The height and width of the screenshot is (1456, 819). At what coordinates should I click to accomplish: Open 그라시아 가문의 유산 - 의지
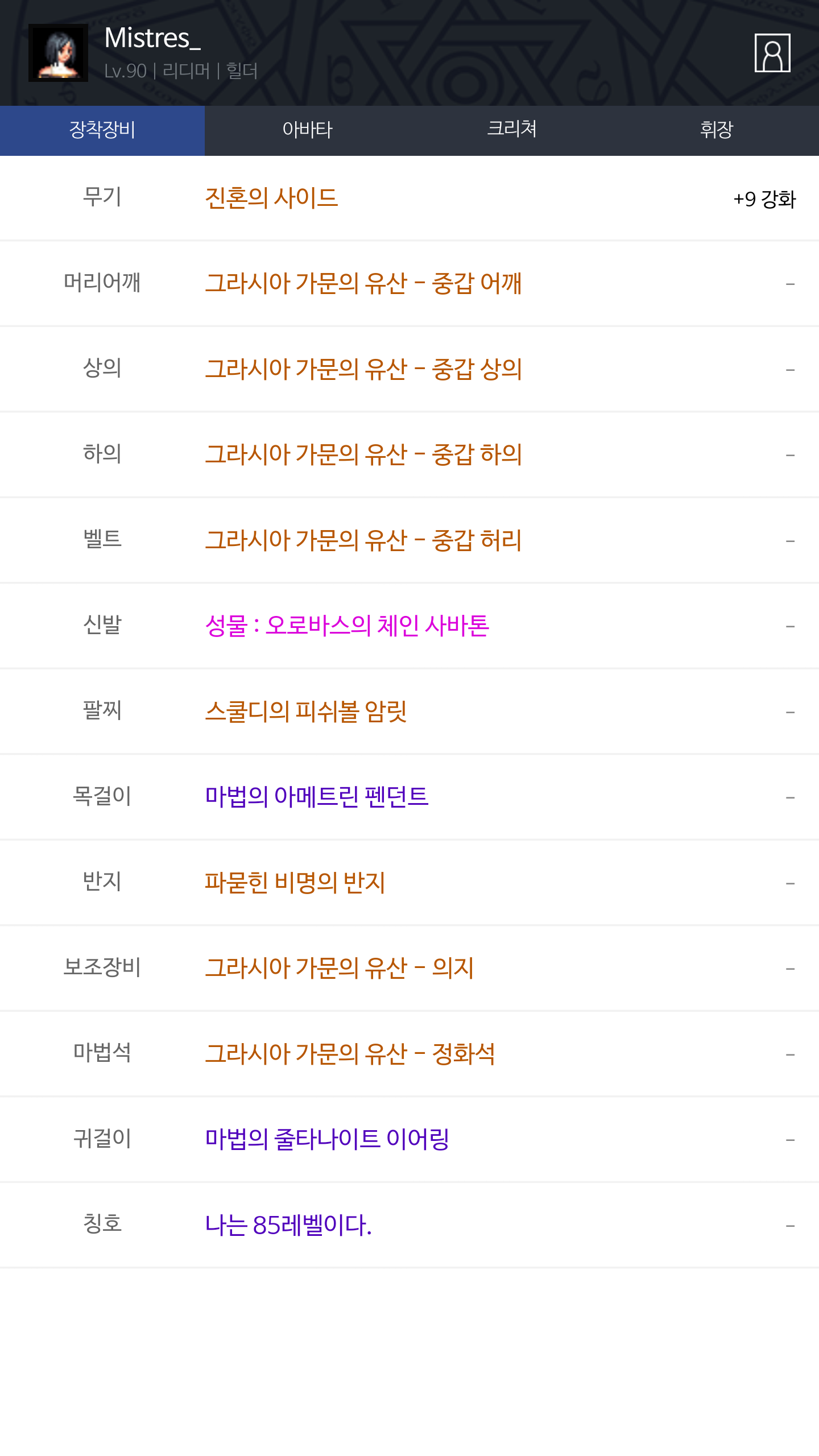(x=340, y=968)
